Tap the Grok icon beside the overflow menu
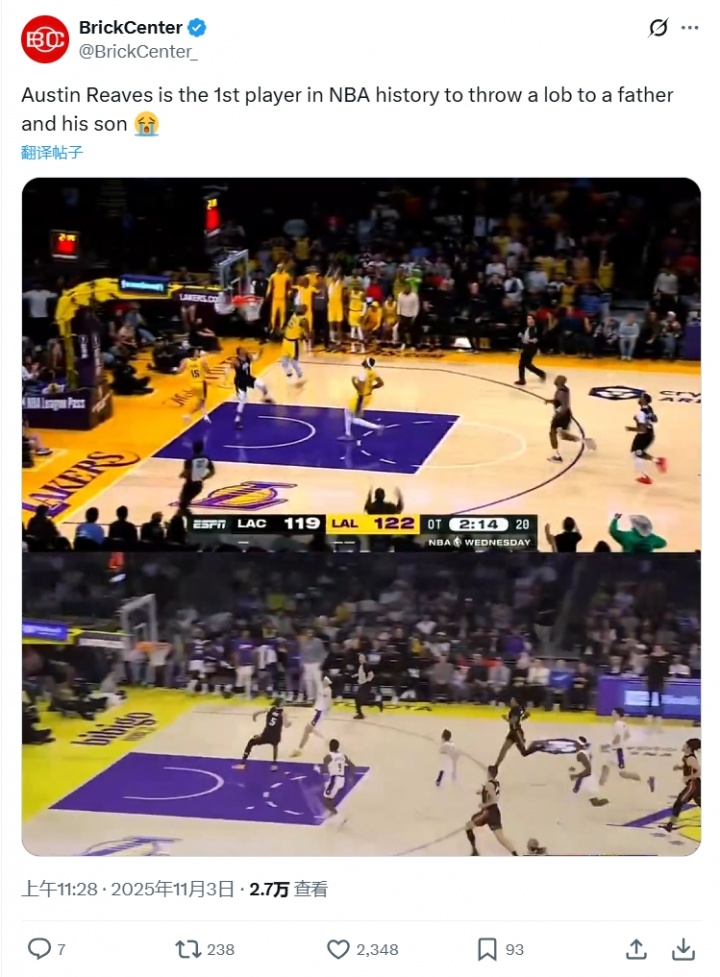The height and width of the screenshot is (977, 720). pyautogui.click(x=658, y=28)
